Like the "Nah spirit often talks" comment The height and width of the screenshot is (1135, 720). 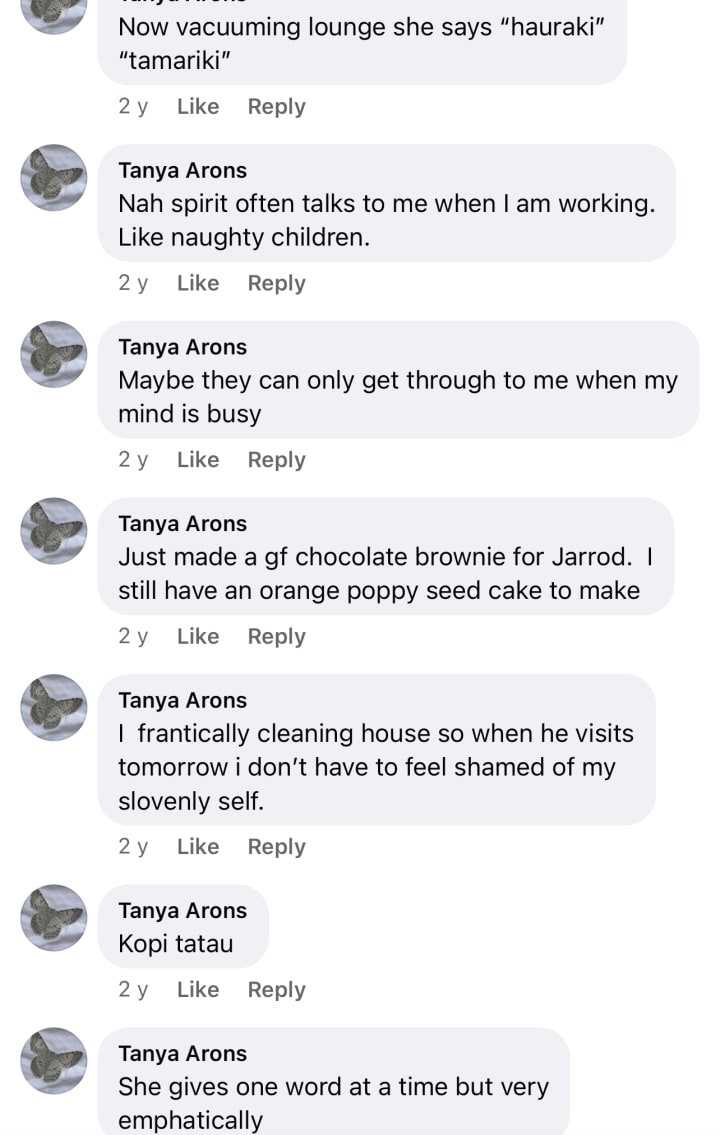[x=197, y=284]
